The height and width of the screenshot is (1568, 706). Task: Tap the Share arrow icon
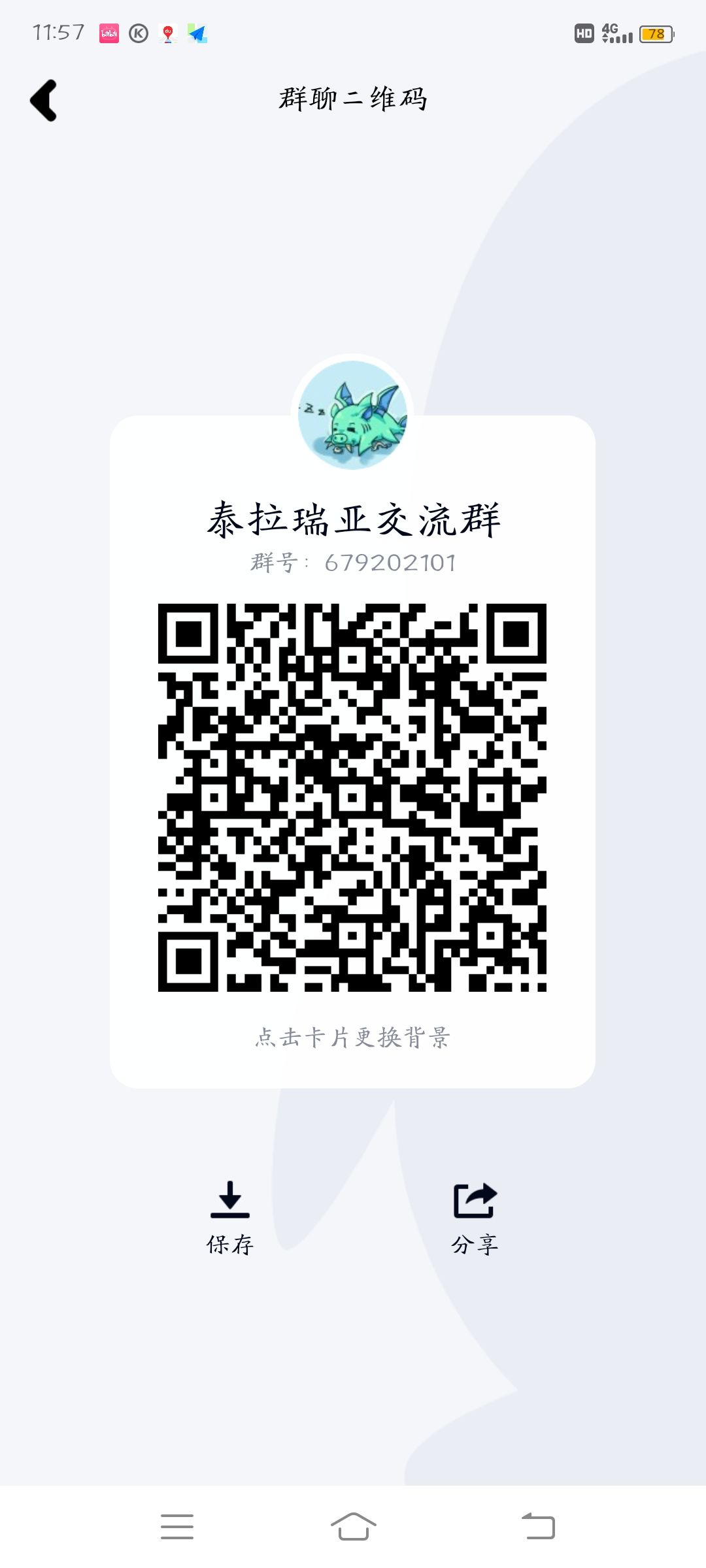click(x=475, y=1199)
